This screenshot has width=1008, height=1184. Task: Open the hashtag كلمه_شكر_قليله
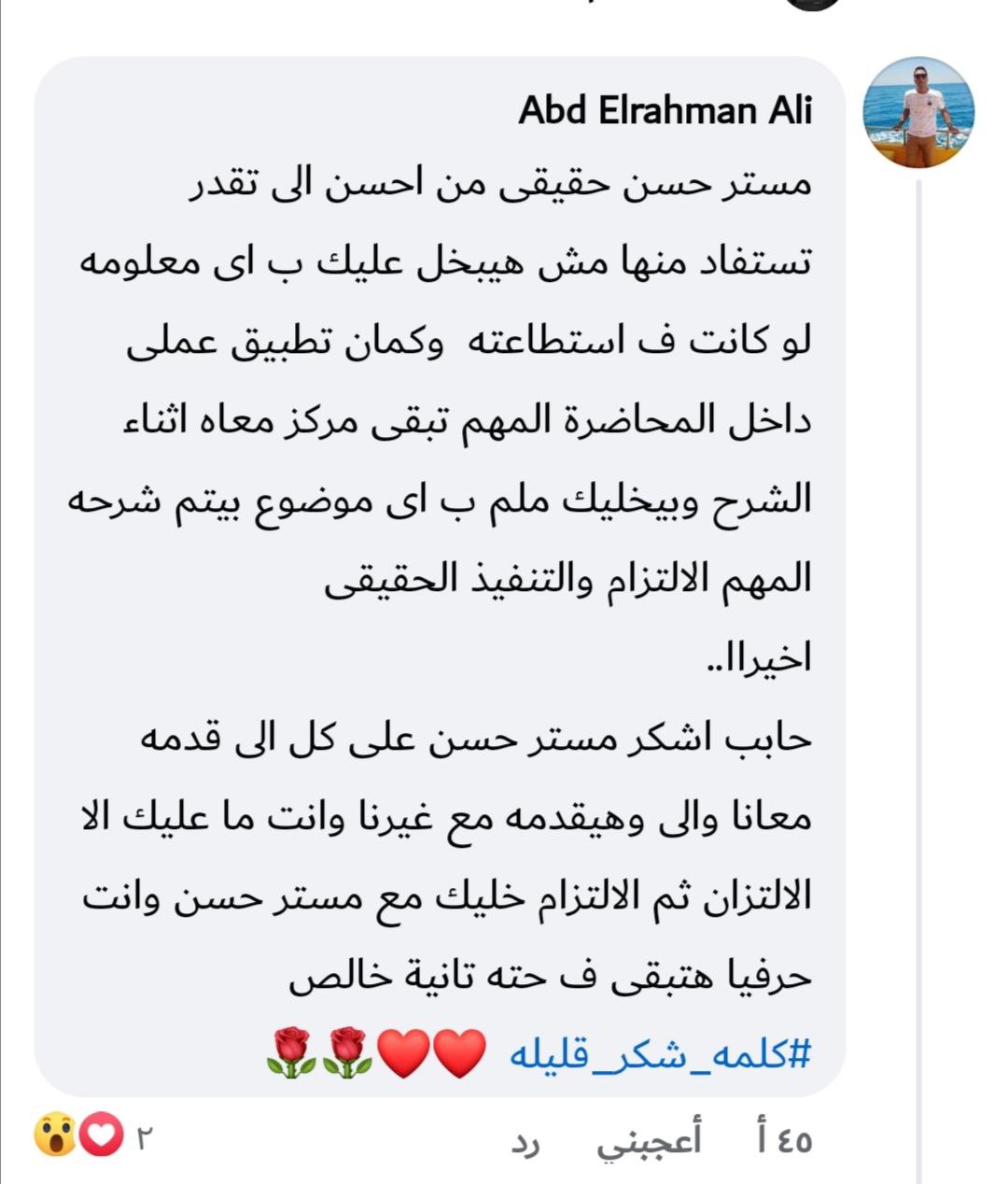point(661,1053)
